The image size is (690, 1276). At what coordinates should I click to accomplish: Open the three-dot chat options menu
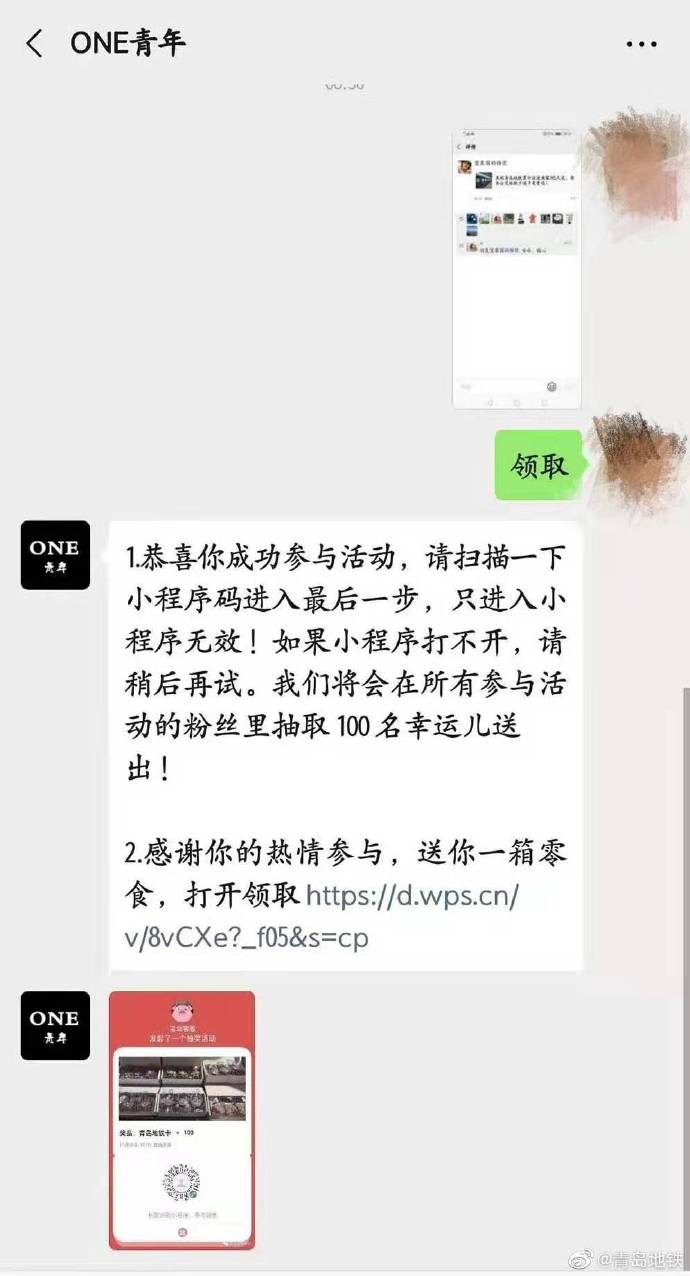[x=641, y=44]
